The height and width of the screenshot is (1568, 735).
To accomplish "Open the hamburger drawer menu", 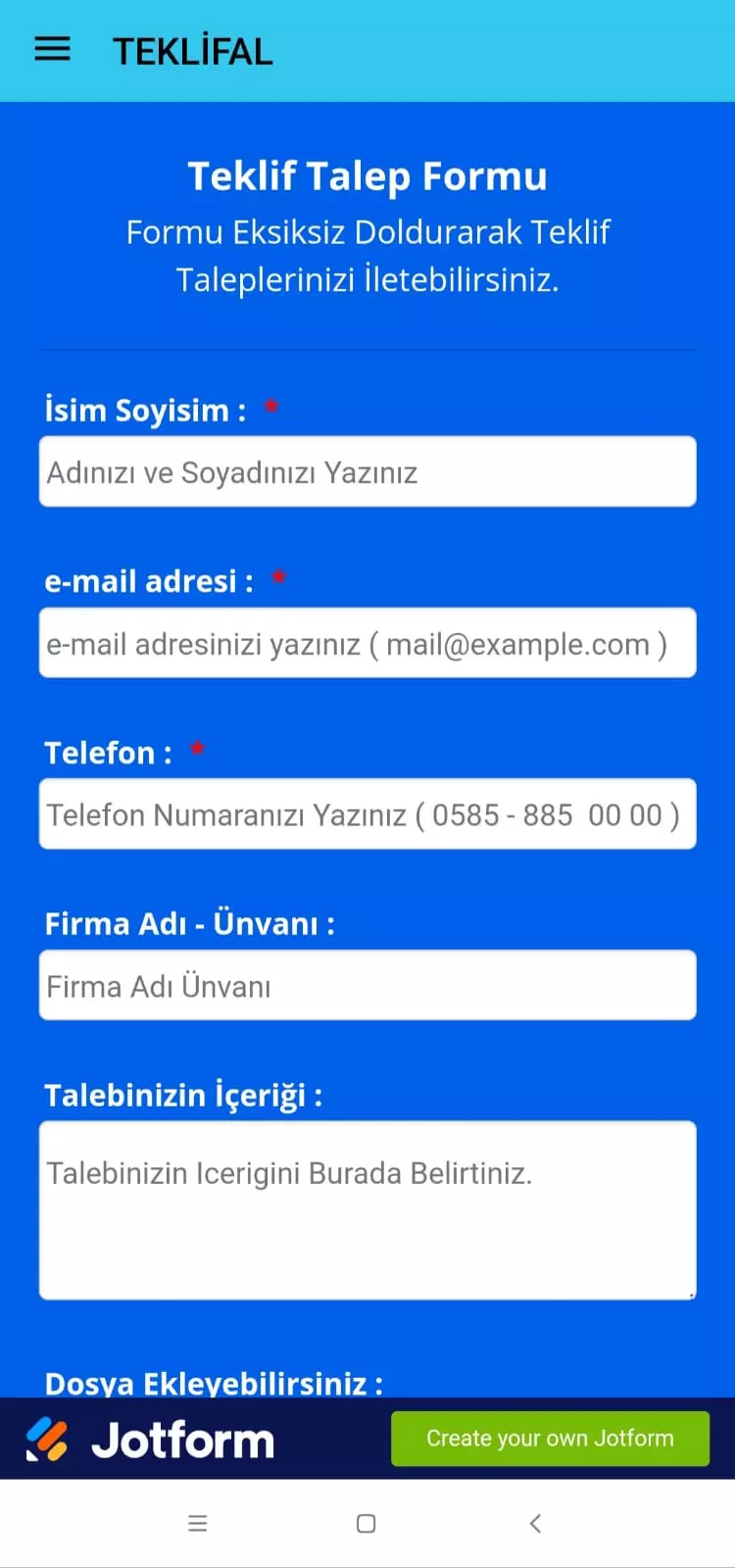I will (x=52, y=49).
